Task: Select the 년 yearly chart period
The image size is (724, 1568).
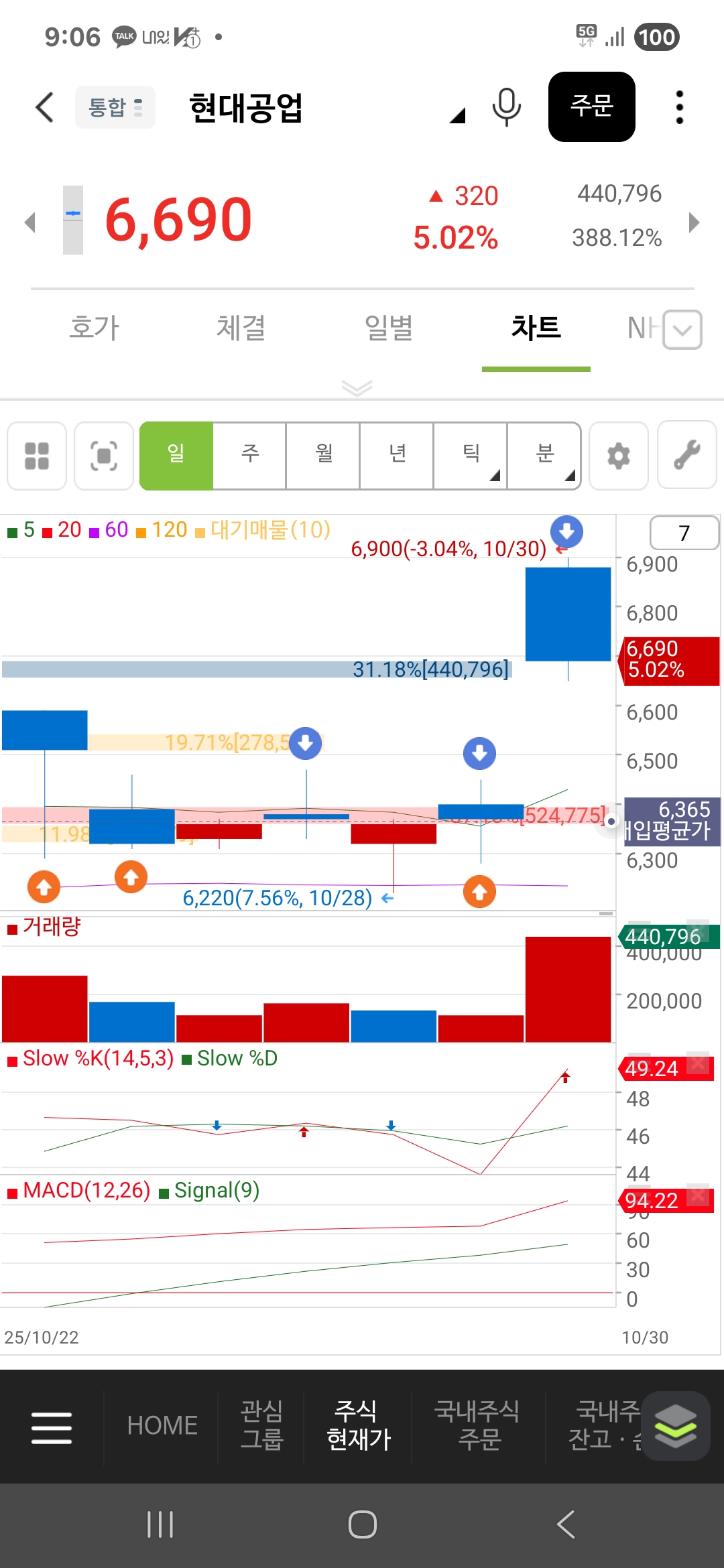Action: [x=397, y=456]
